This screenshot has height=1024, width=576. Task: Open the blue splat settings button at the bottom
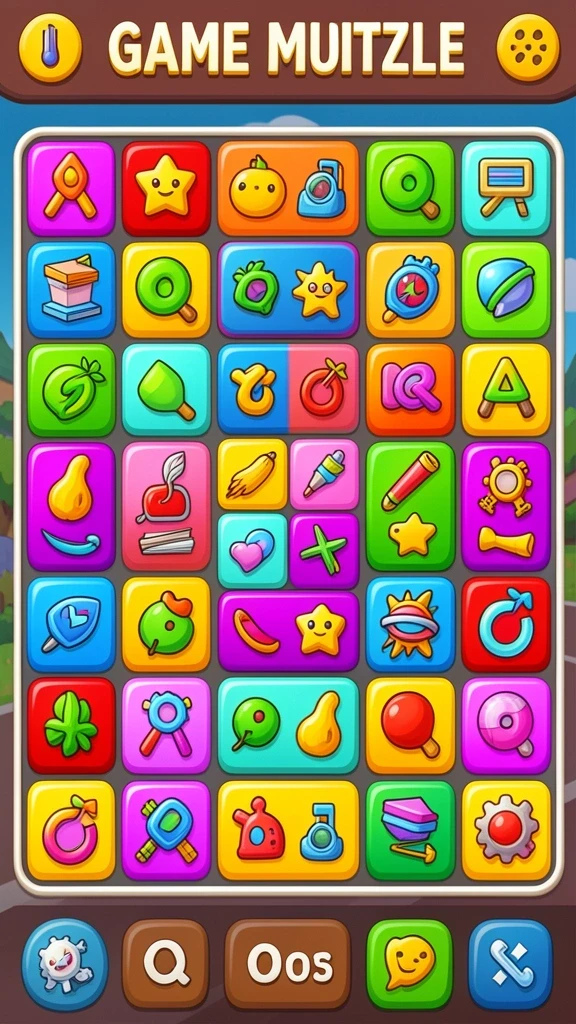tap(65, 964)
